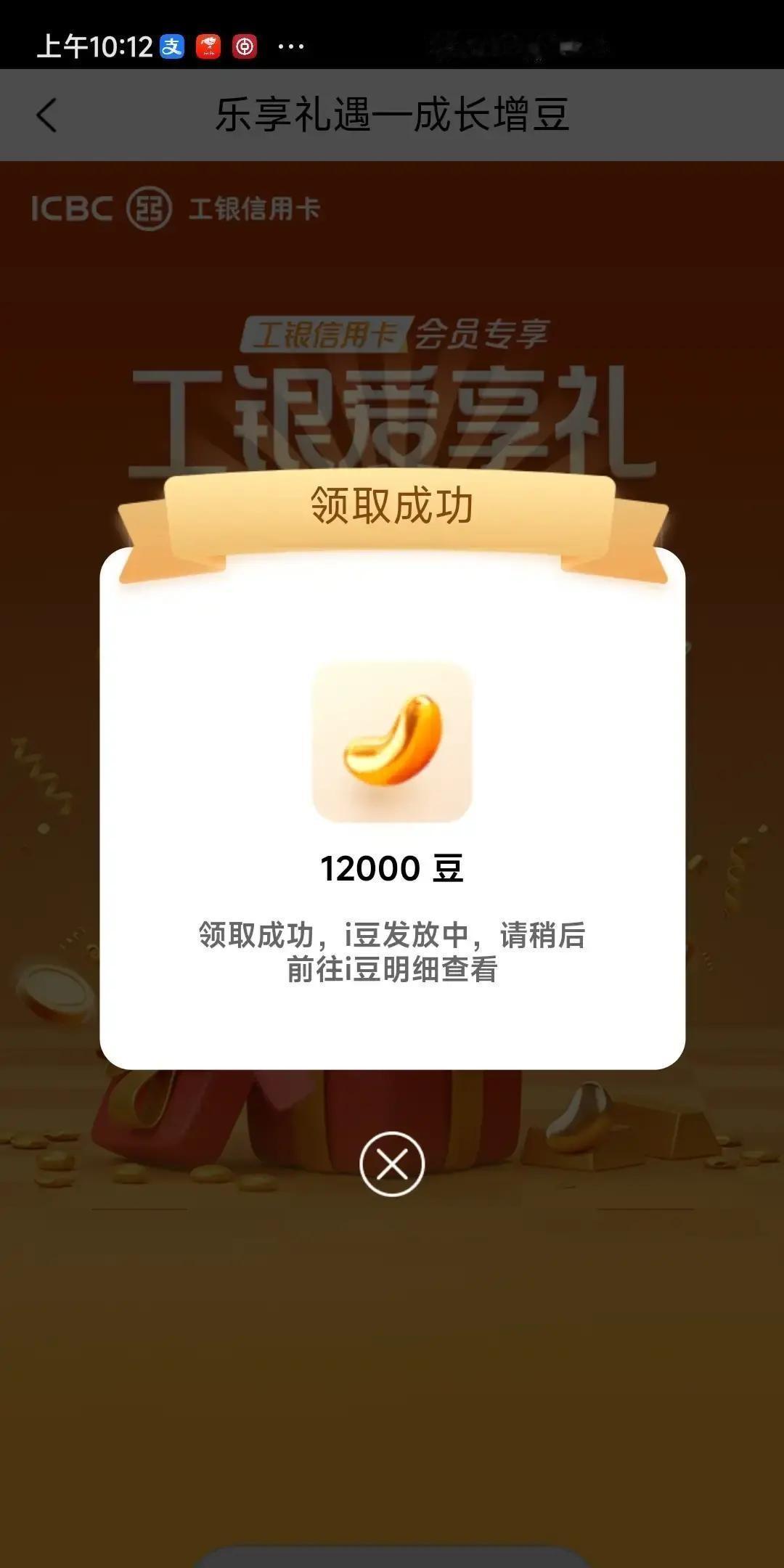Tap the red koi app icon in status bar

click(x=208, y=44)
